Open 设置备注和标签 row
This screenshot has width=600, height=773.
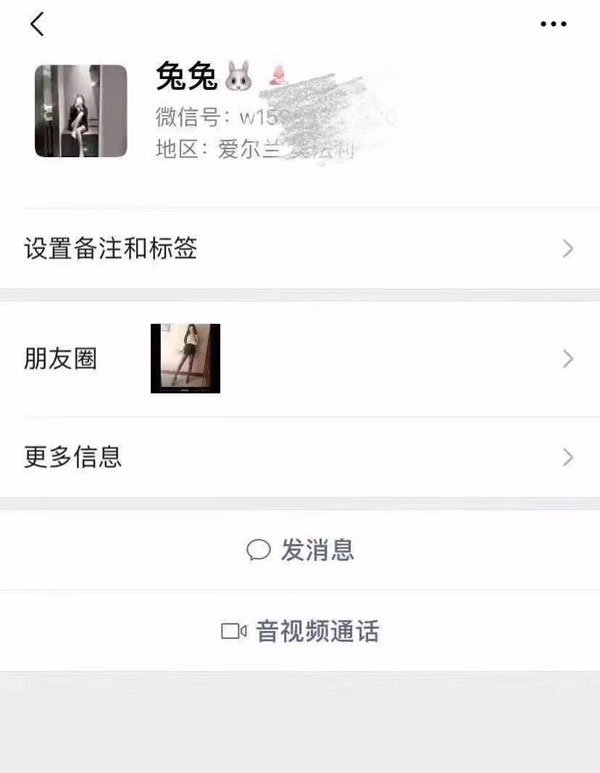tap(300, 249)
